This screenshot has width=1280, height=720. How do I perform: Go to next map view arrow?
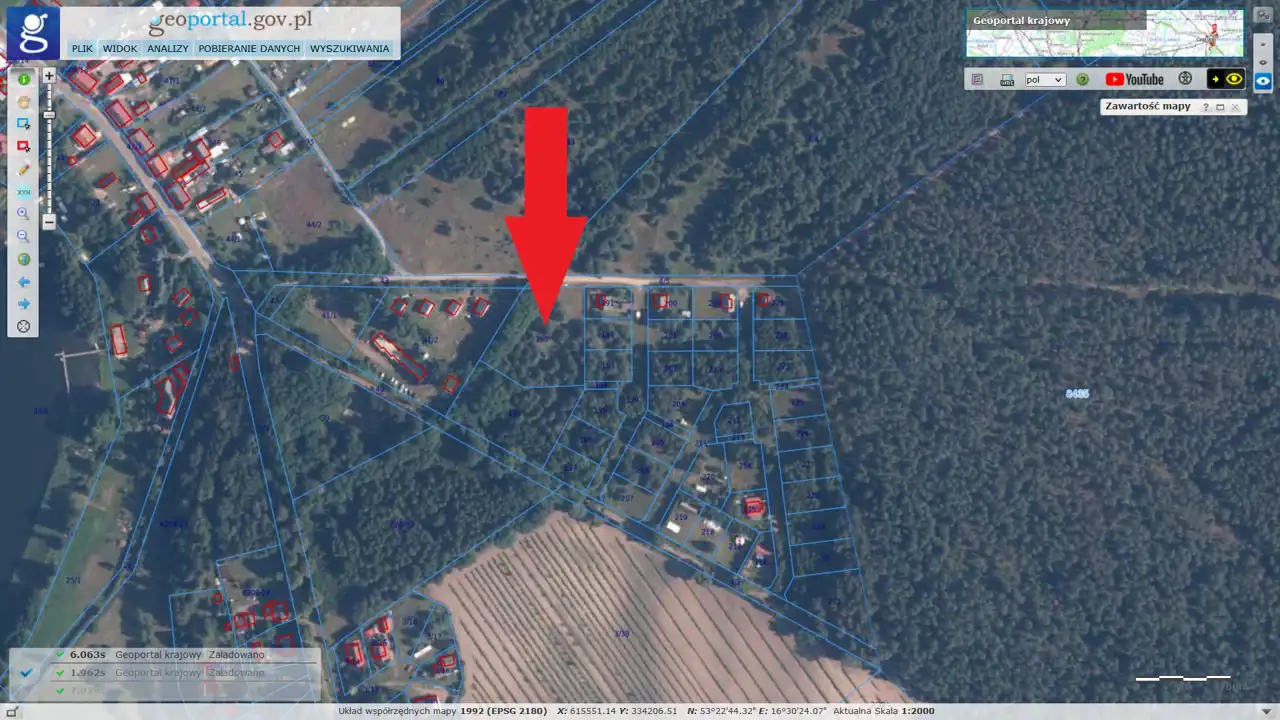(23, 304)
